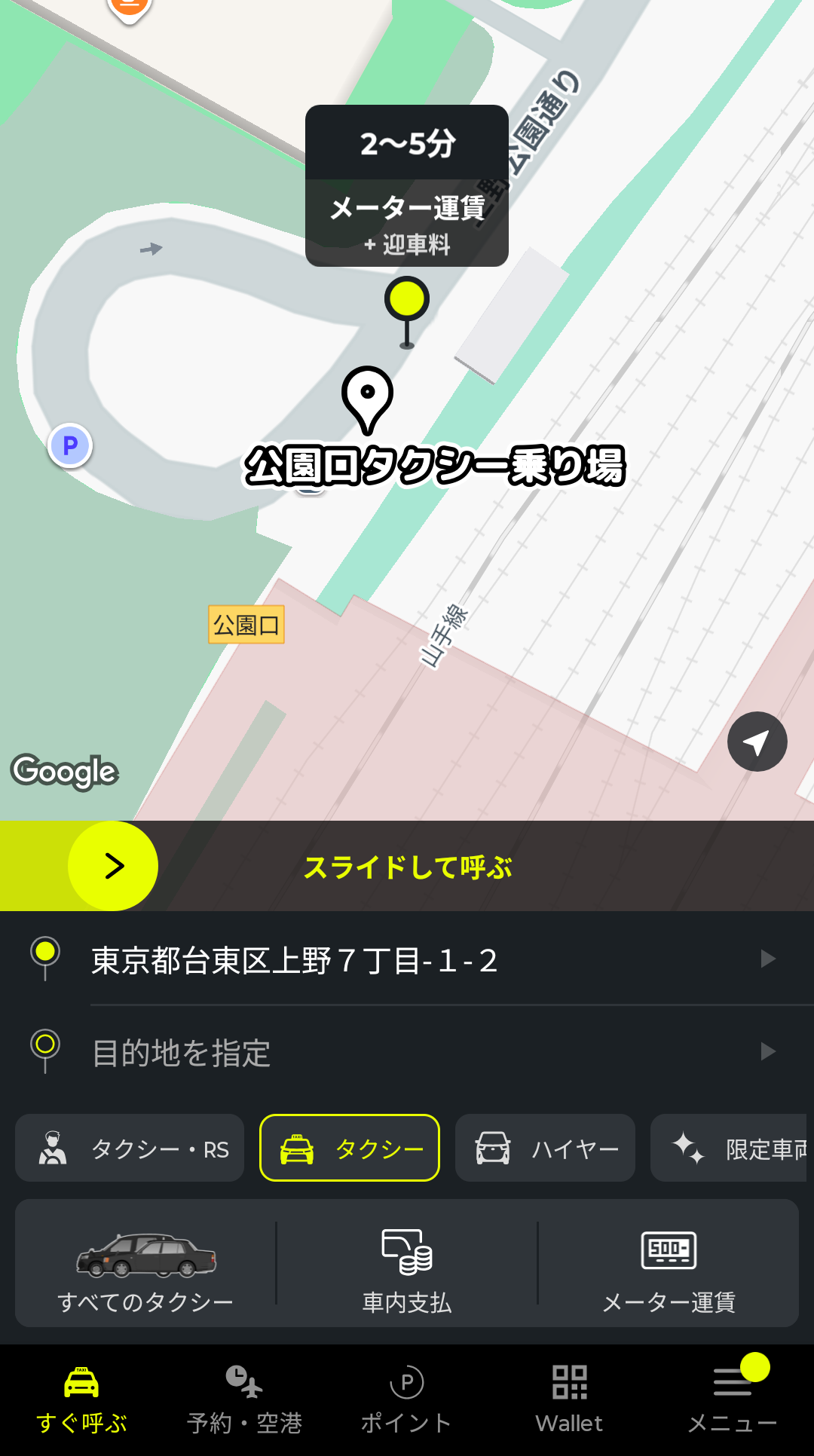
Task: Go to the すぐ呼ぶ tab
Action: [x=81, y=1400]
